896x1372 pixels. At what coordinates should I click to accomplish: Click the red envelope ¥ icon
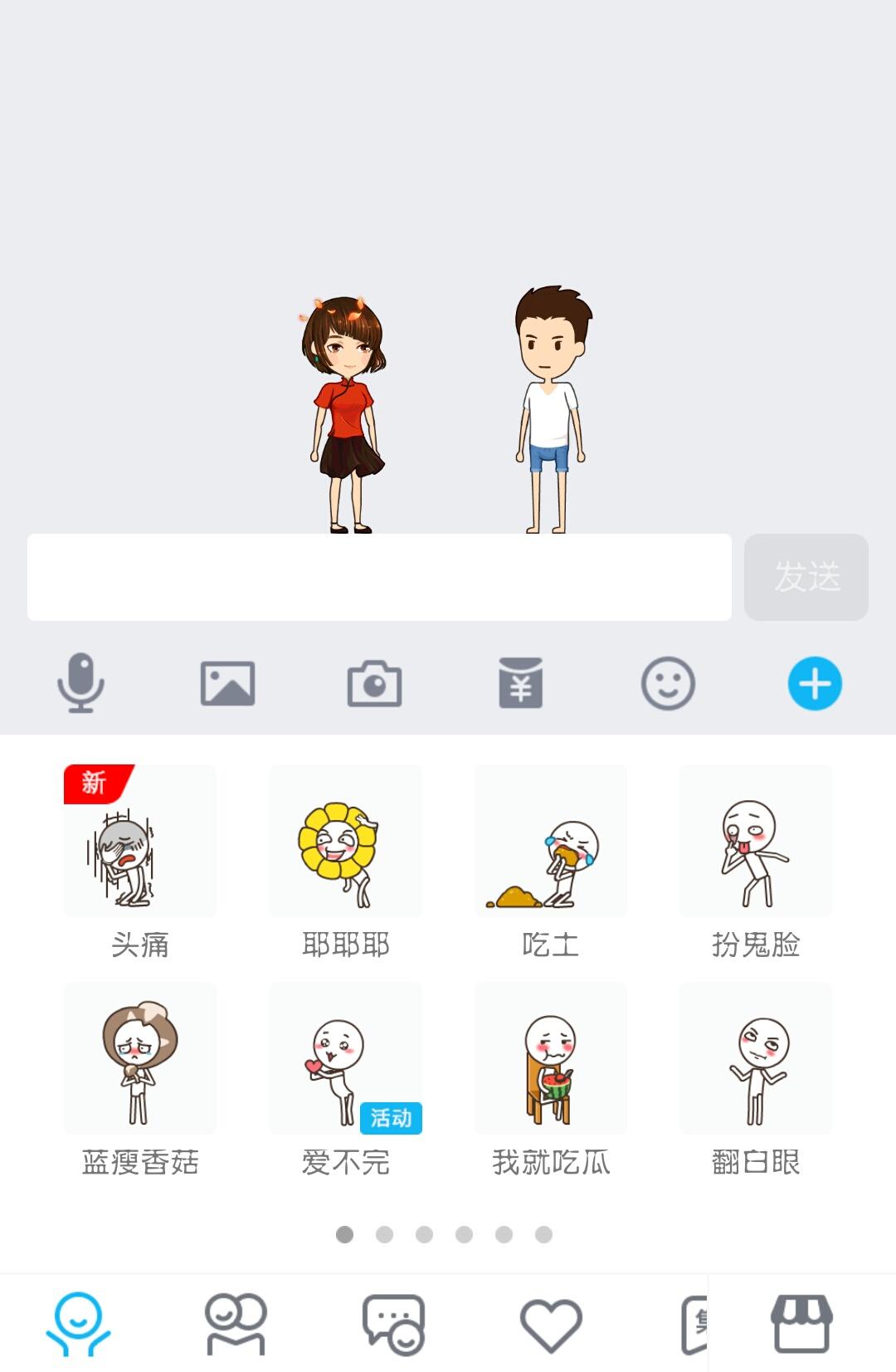click(522, 684)
